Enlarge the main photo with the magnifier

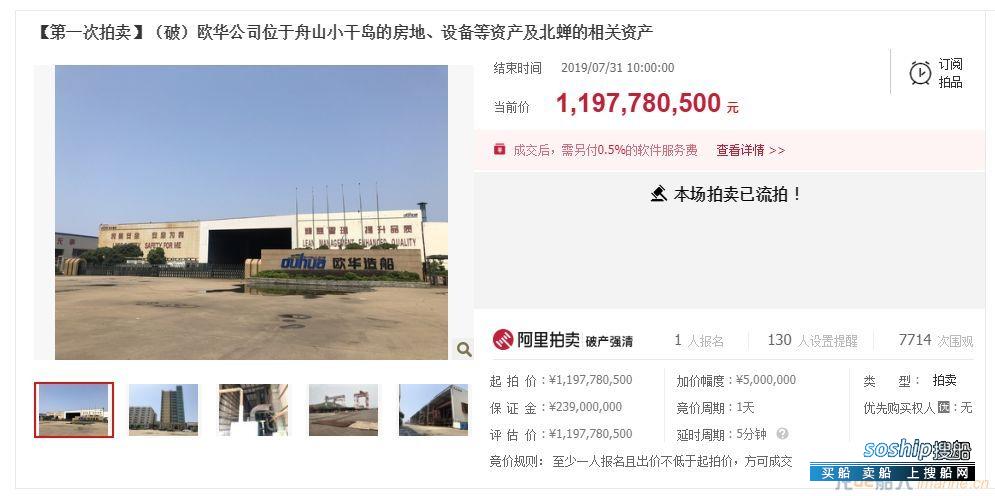pos(464,349)
